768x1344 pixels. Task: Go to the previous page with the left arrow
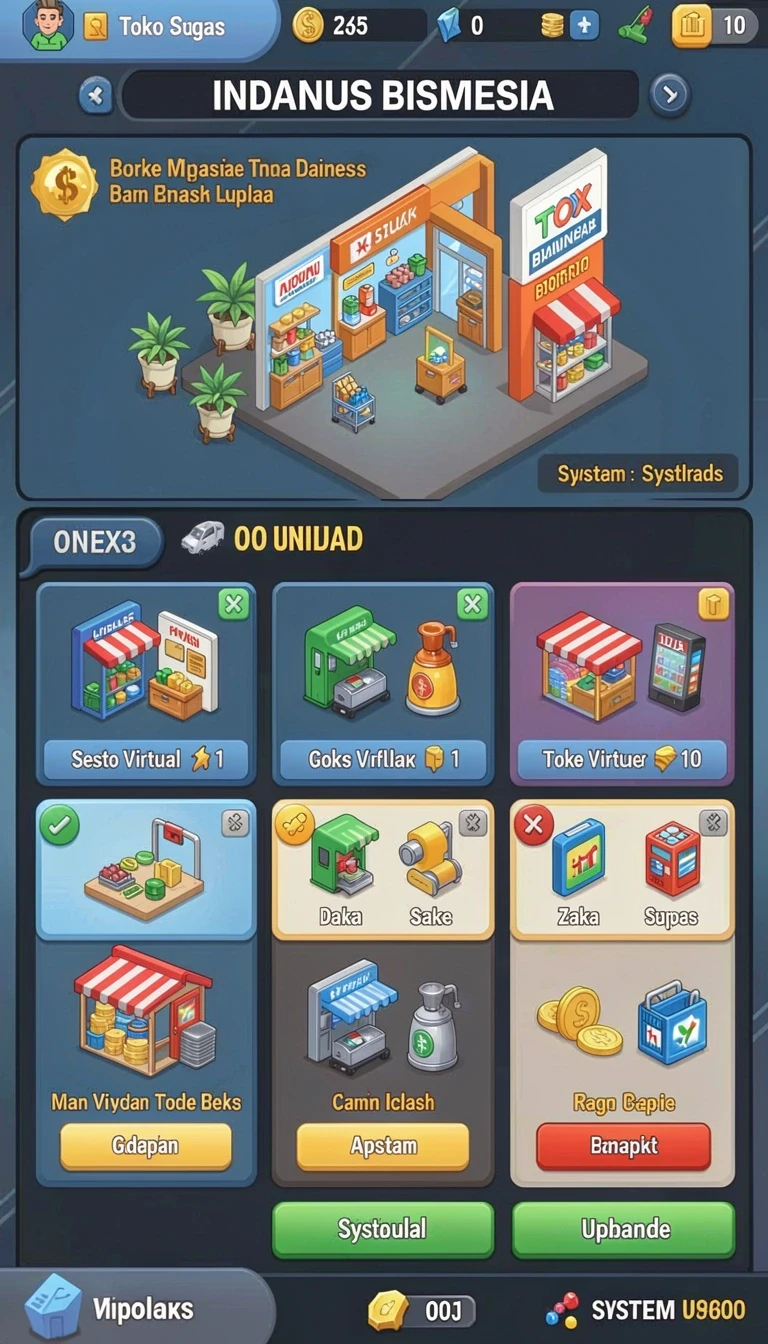click(x=96, y=96)
